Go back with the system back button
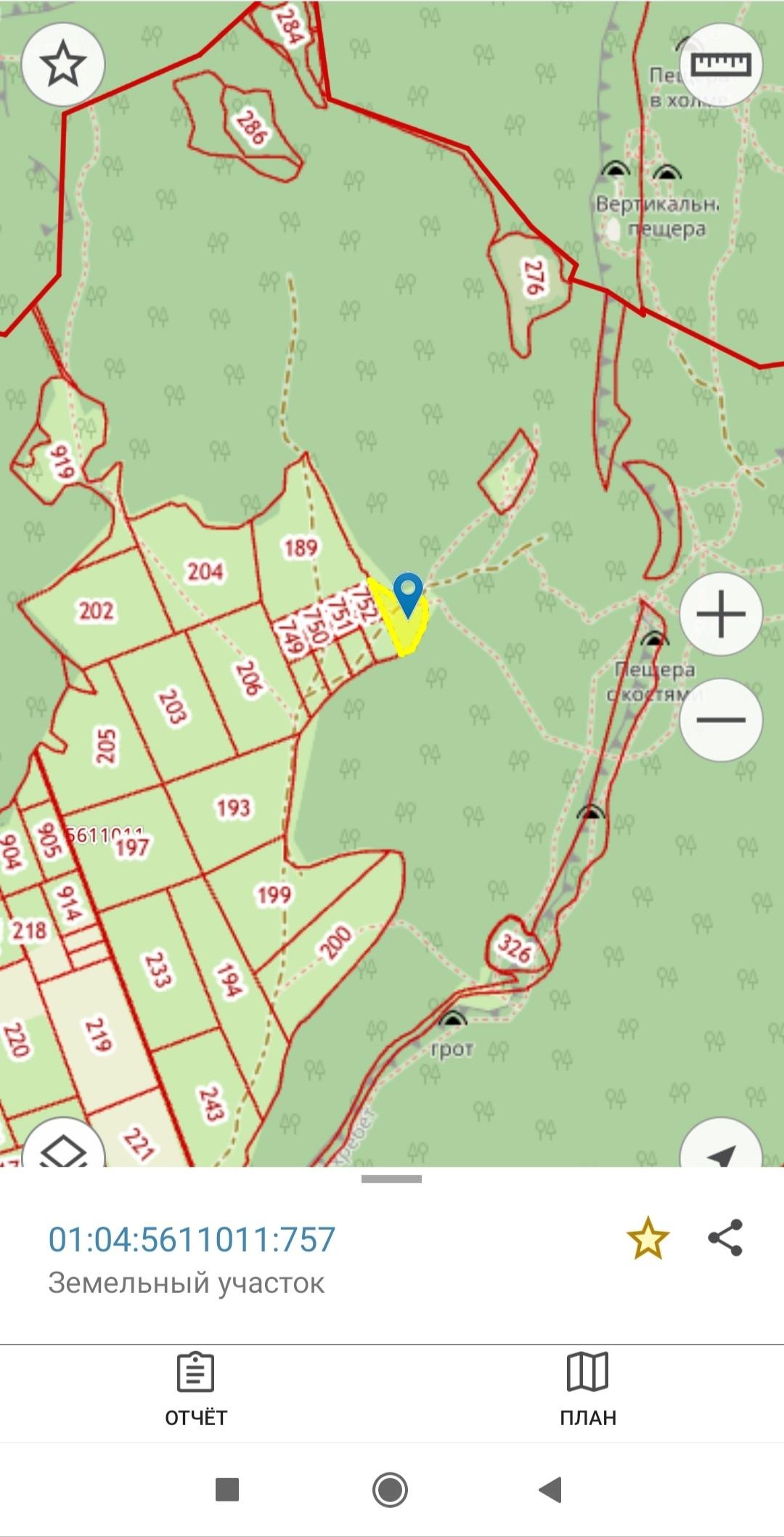Viewport: 784px width, 1537px height. pos(550,1490)
